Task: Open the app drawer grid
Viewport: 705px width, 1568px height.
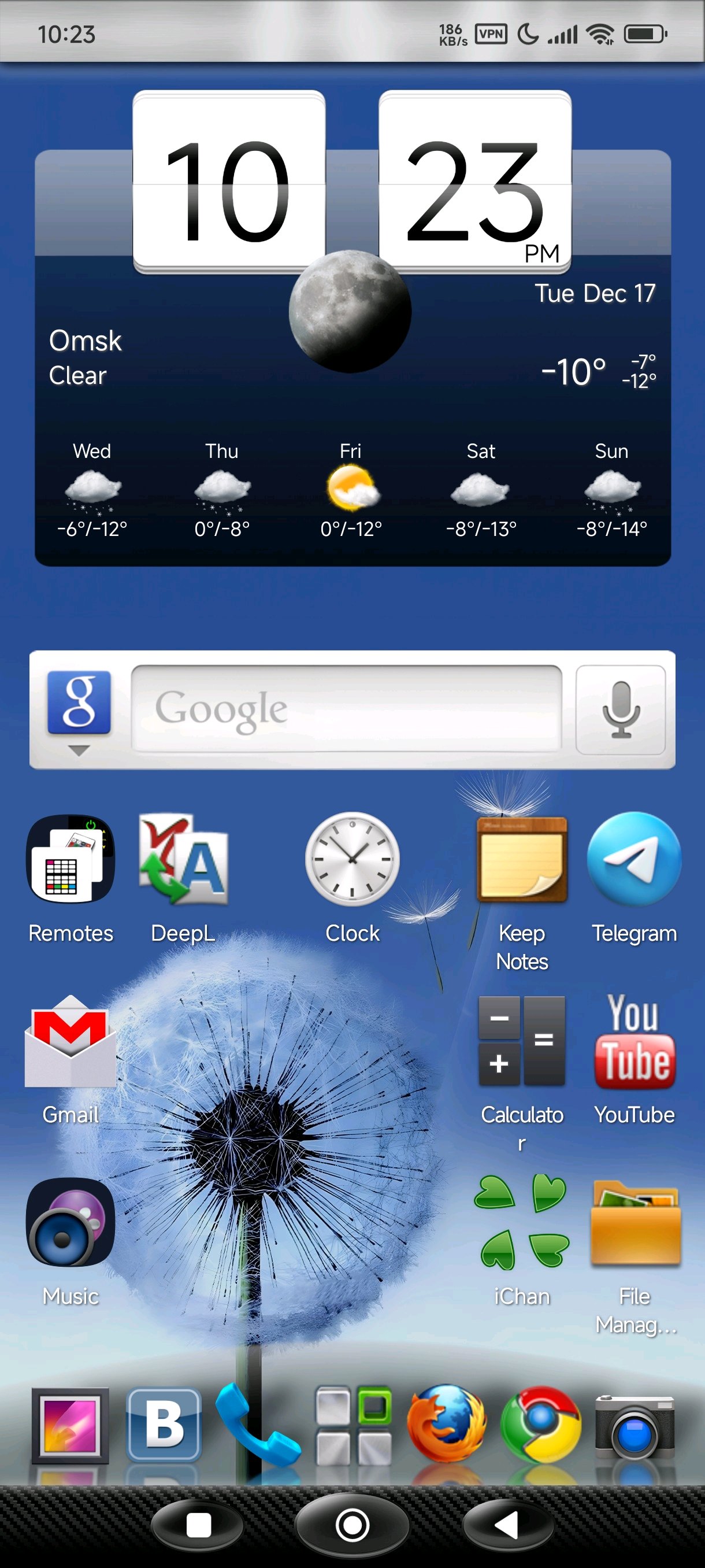Action: coord(352,1425)
